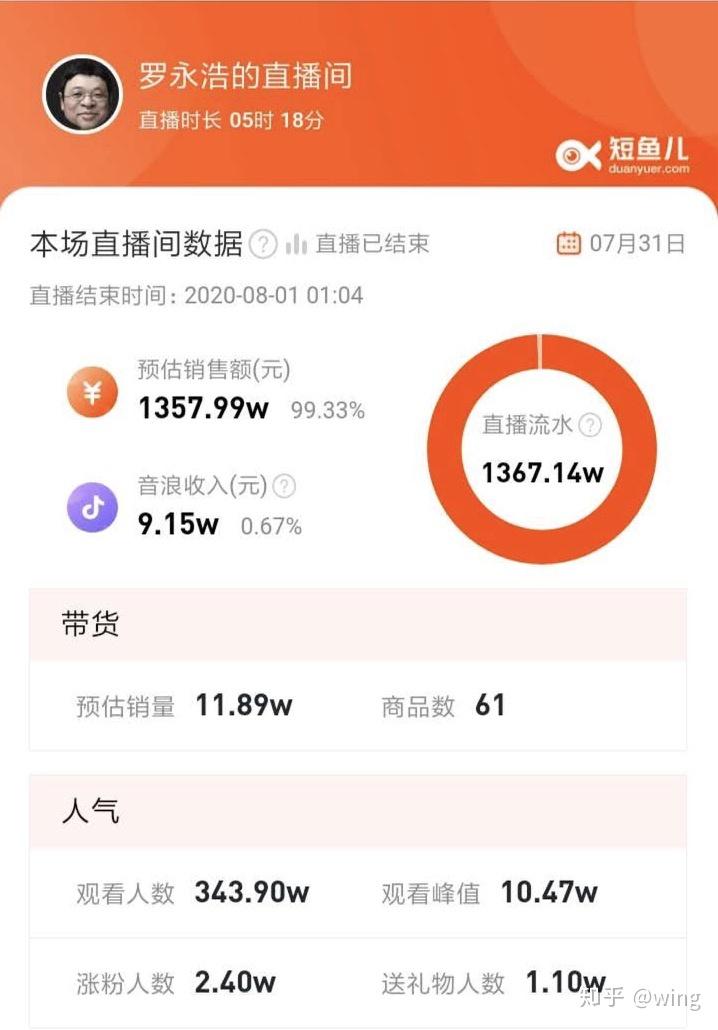718x1030 pixels.
Task: Tap the help icon beside 本场直播间数据
Action: pos(263,244)
